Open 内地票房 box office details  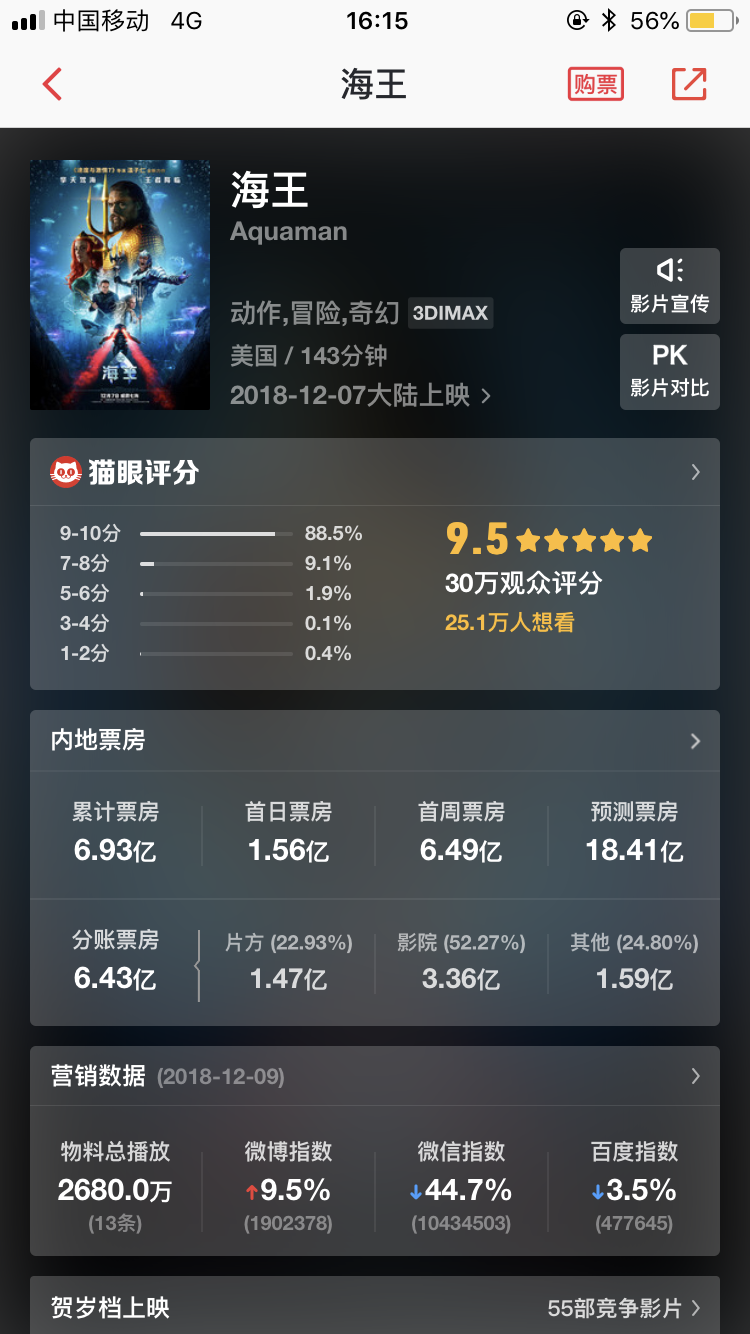(375, 741)
